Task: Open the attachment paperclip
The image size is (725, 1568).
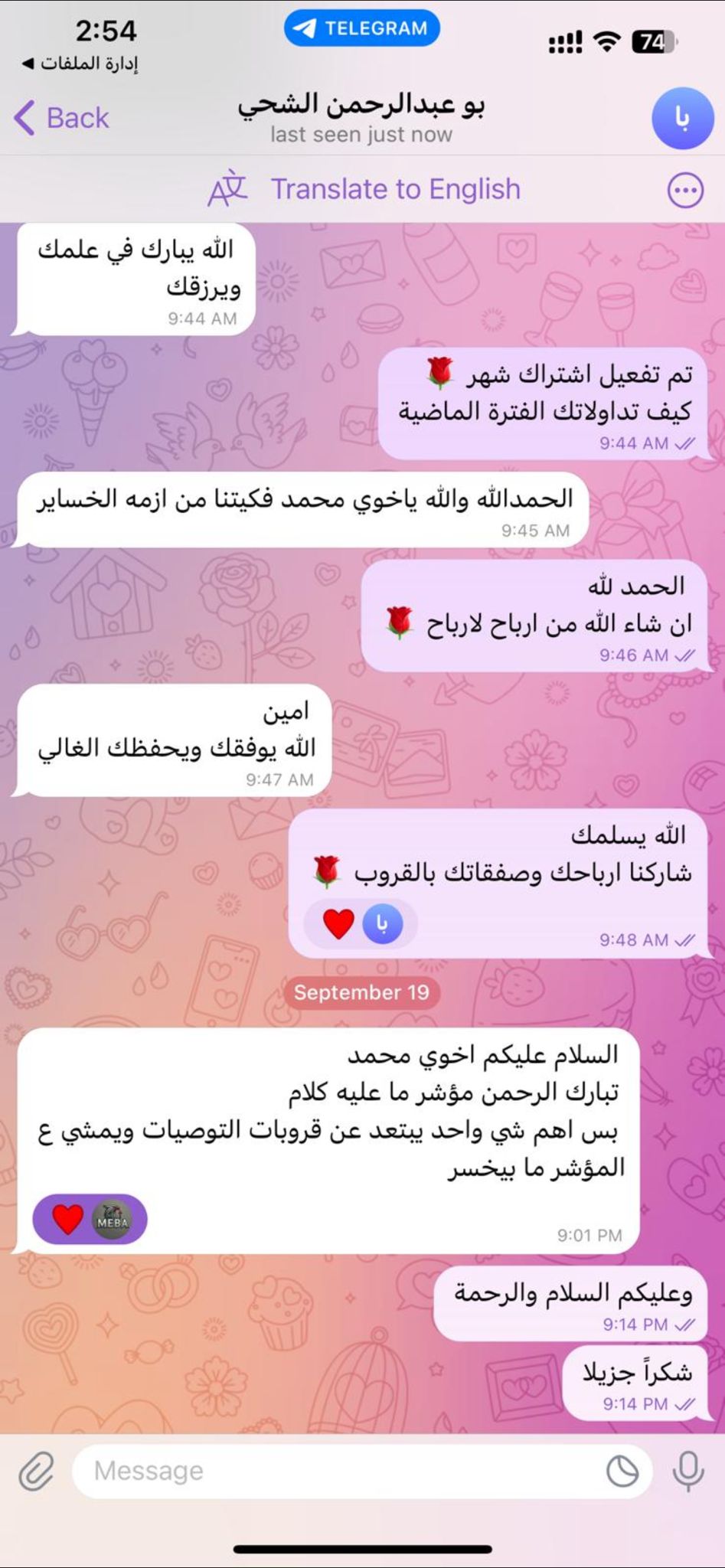Action: [36, 1471]
